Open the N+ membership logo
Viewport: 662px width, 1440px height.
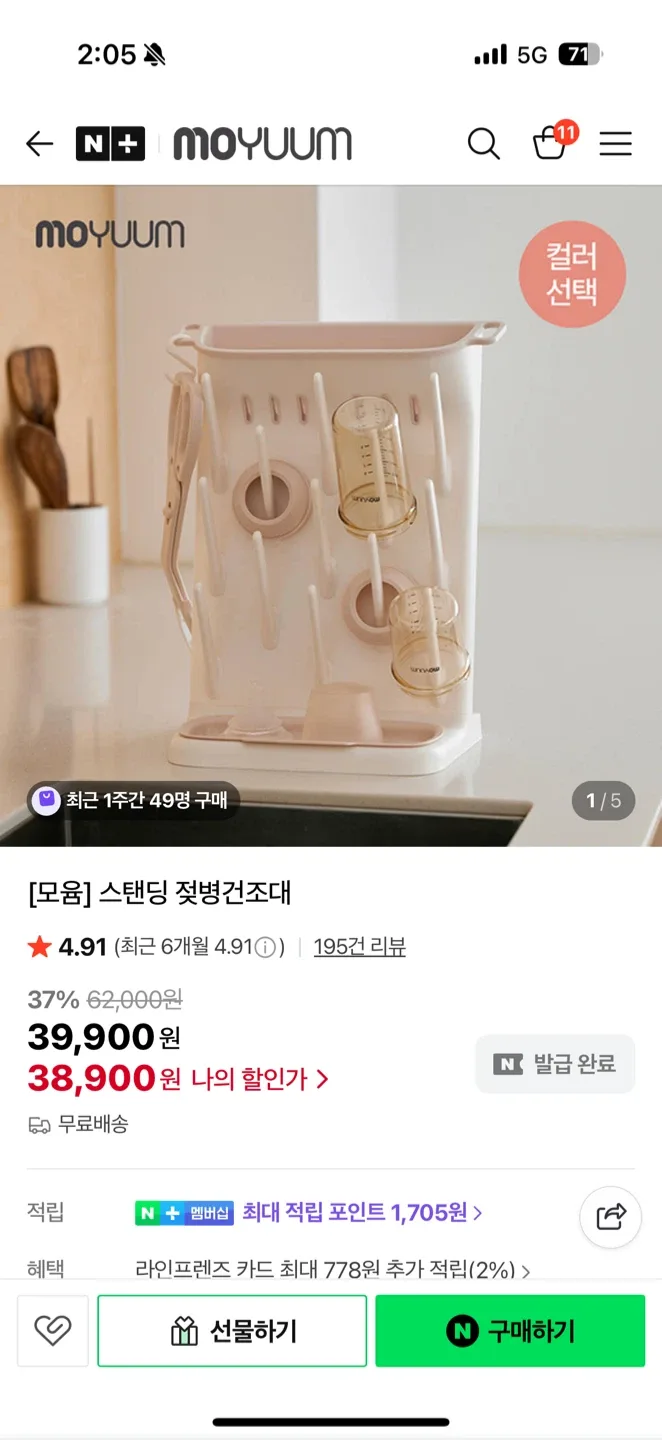pyautogui.click(x=110, y=144)
